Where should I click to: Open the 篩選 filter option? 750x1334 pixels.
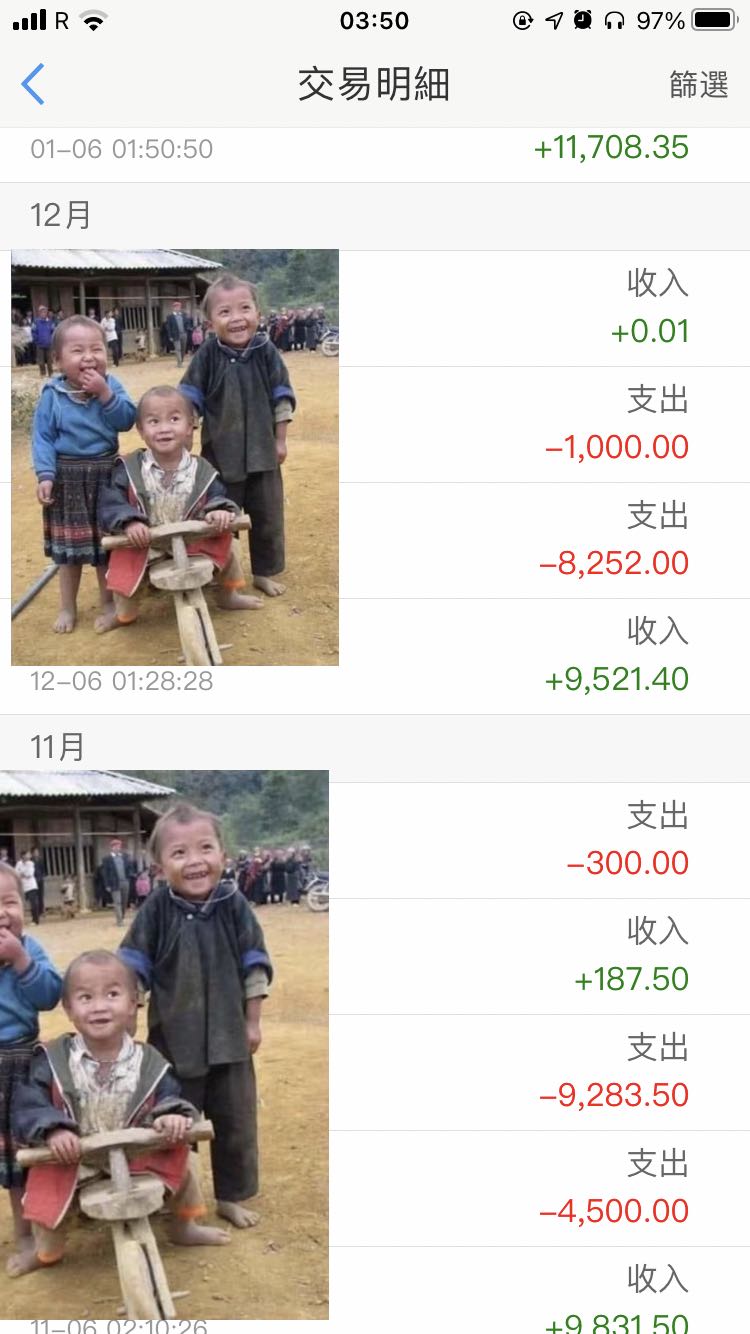point(698,85)
